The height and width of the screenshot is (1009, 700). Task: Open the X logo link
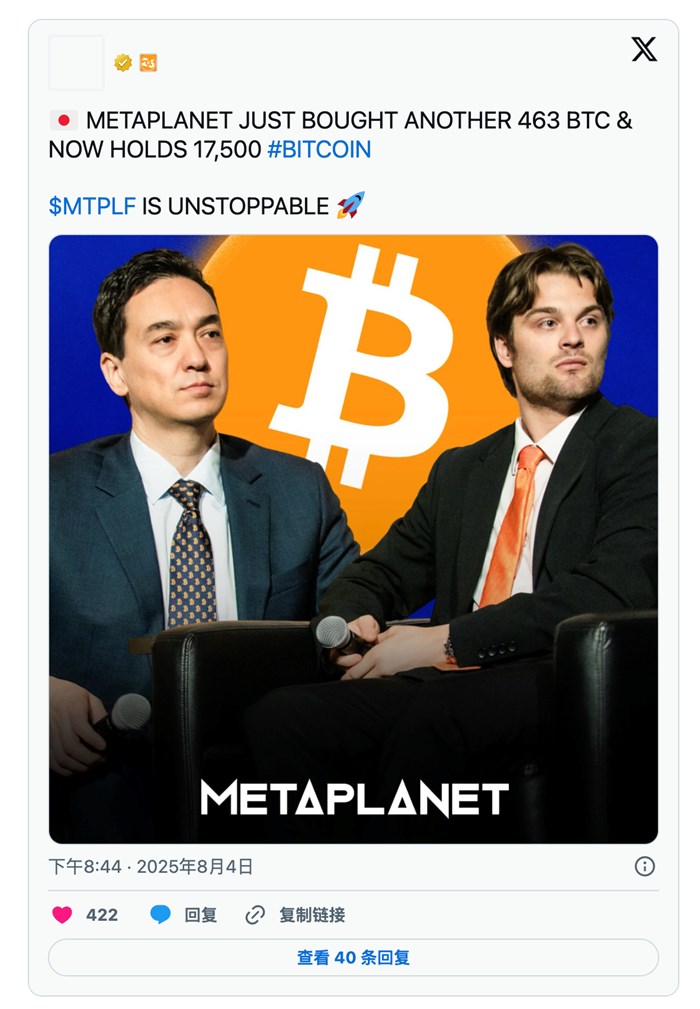[x=644, y=50]
